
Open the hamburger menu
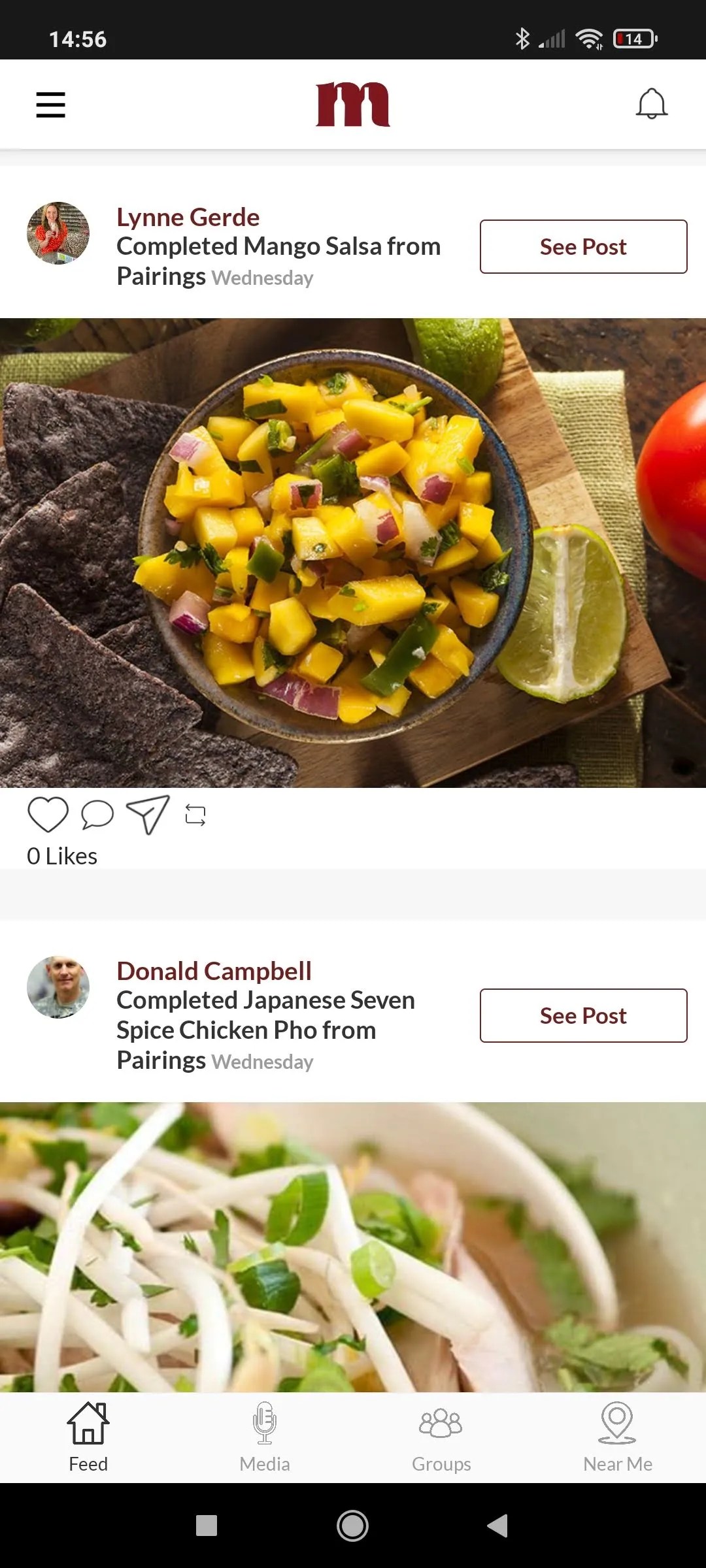point(50,105)
